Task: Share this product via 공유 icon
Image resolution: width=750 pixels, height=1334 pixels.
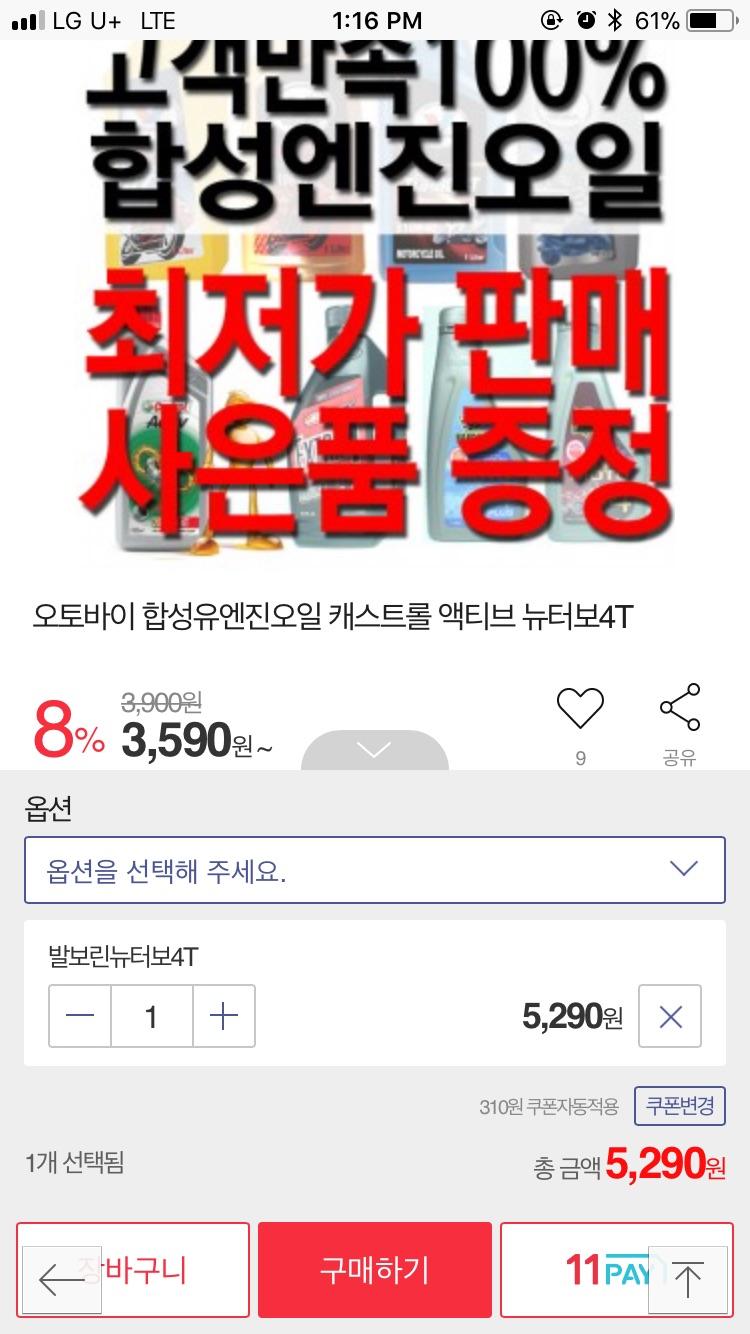Action: (679, 709)
